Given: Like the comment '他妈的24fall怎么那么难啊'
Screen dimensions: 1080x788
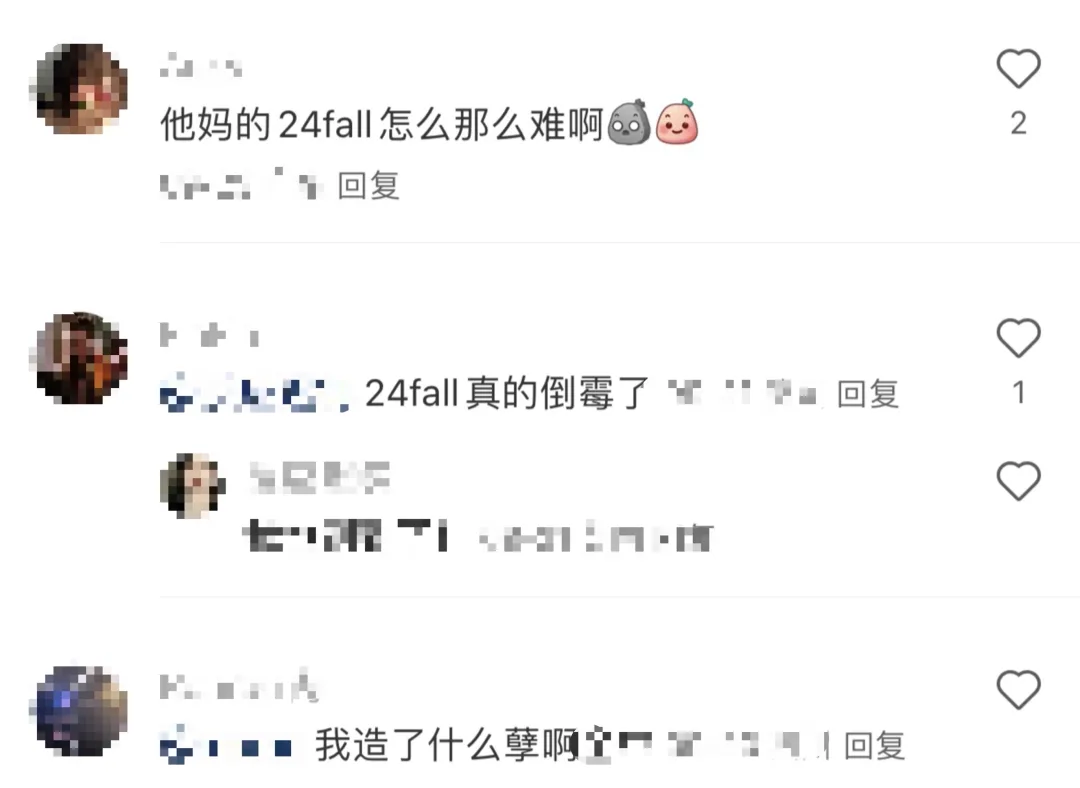Looking at the screenshot, I should (1018, 70).
